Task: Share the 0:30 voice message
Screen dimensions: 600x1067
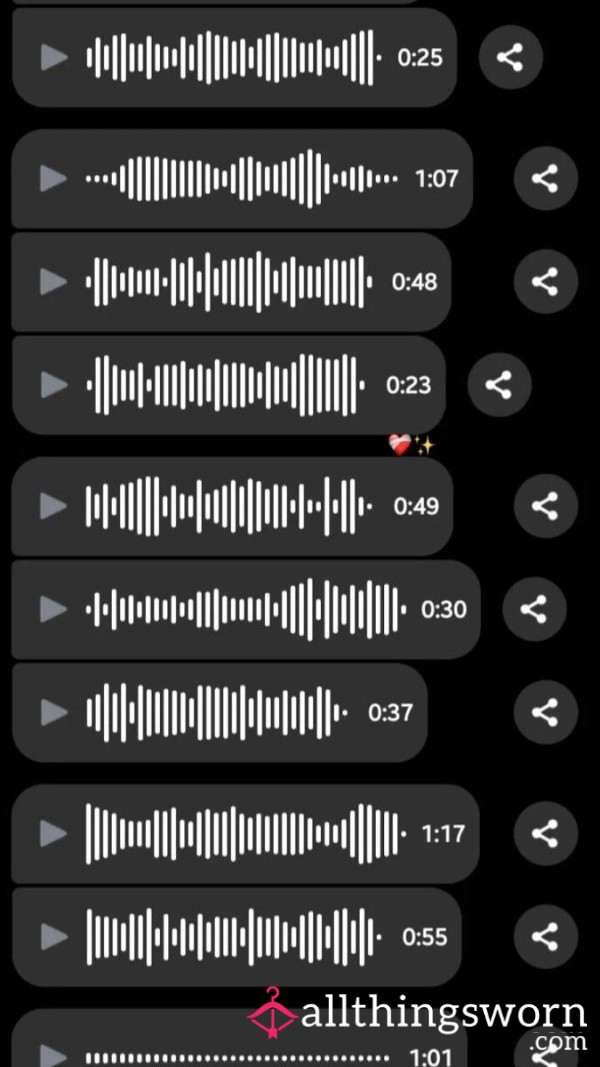Action: pyautogui.click(x=534, y=608)
